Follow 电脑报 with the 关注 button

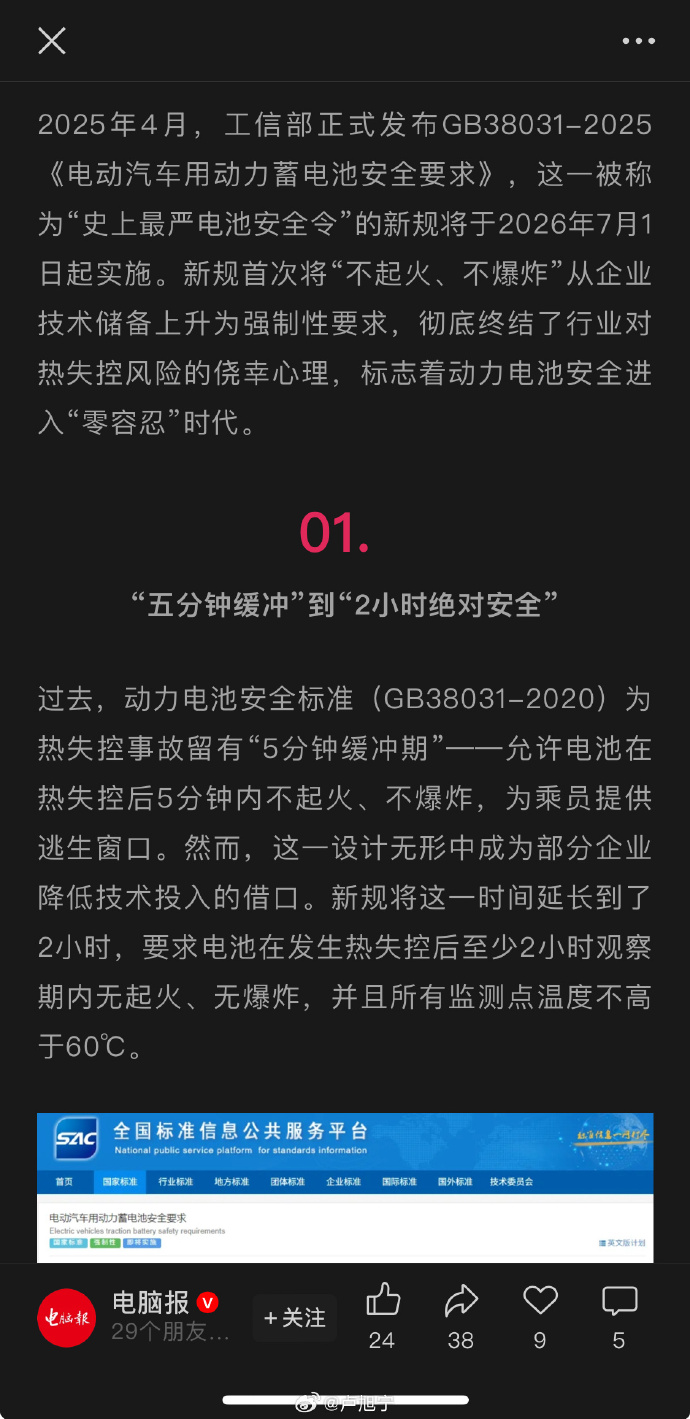[x=294, y=1318]
